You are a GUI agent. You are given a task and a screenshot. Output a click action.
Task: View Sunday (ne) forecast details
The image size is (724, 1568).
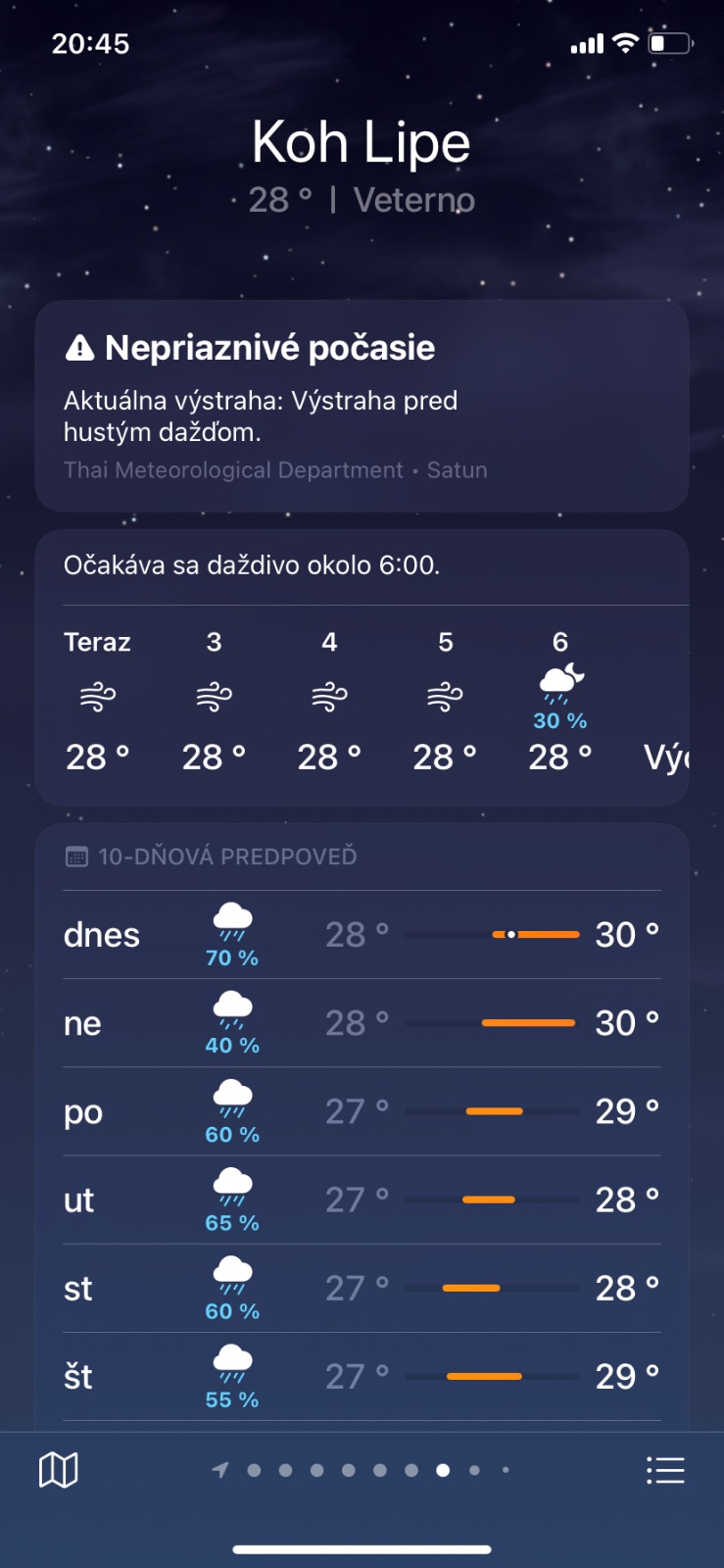pos(362,1023)
